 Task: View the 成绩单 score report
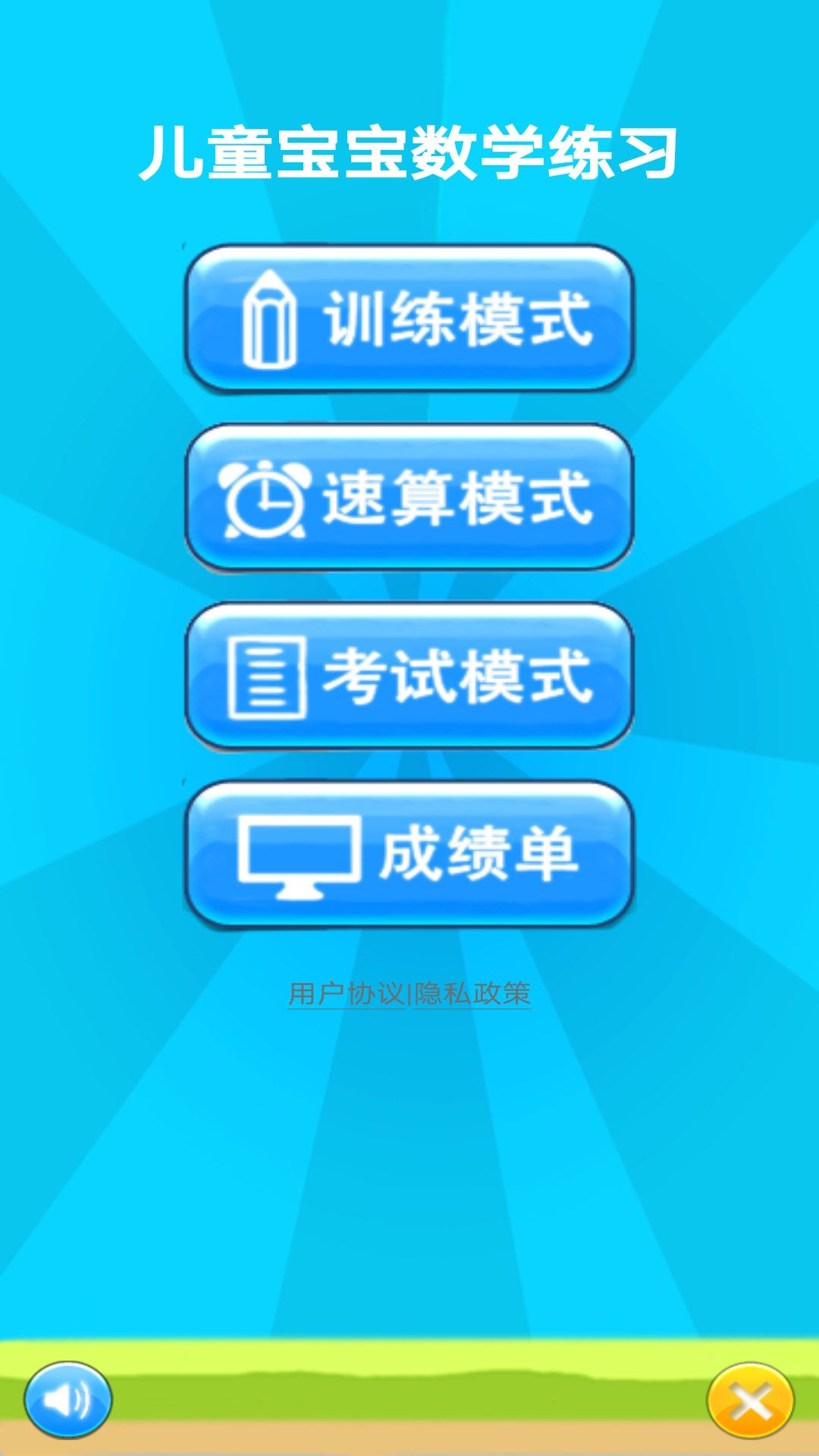409,855
